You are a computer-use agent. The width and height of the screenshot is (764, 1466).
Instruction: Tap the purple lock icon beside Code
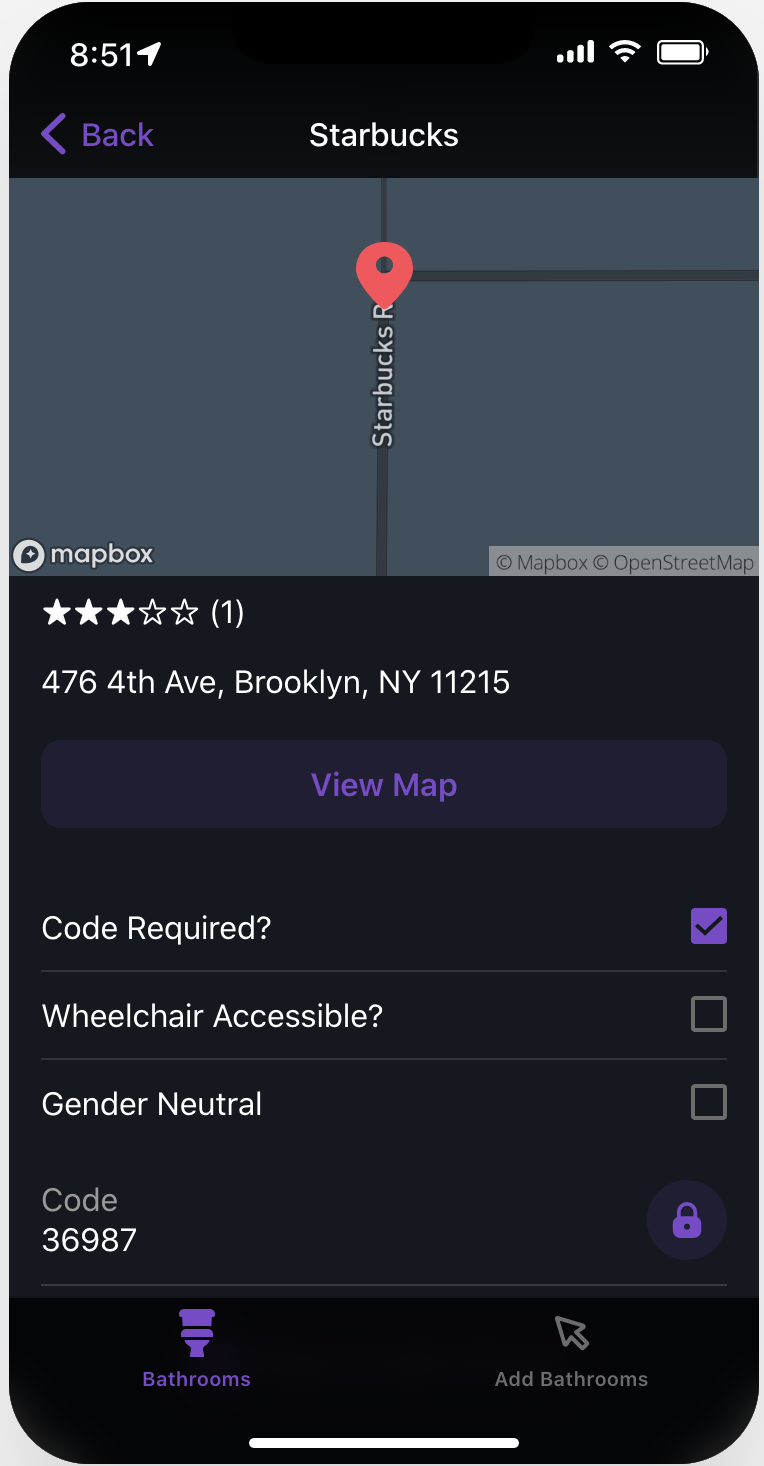[686, 1220]
